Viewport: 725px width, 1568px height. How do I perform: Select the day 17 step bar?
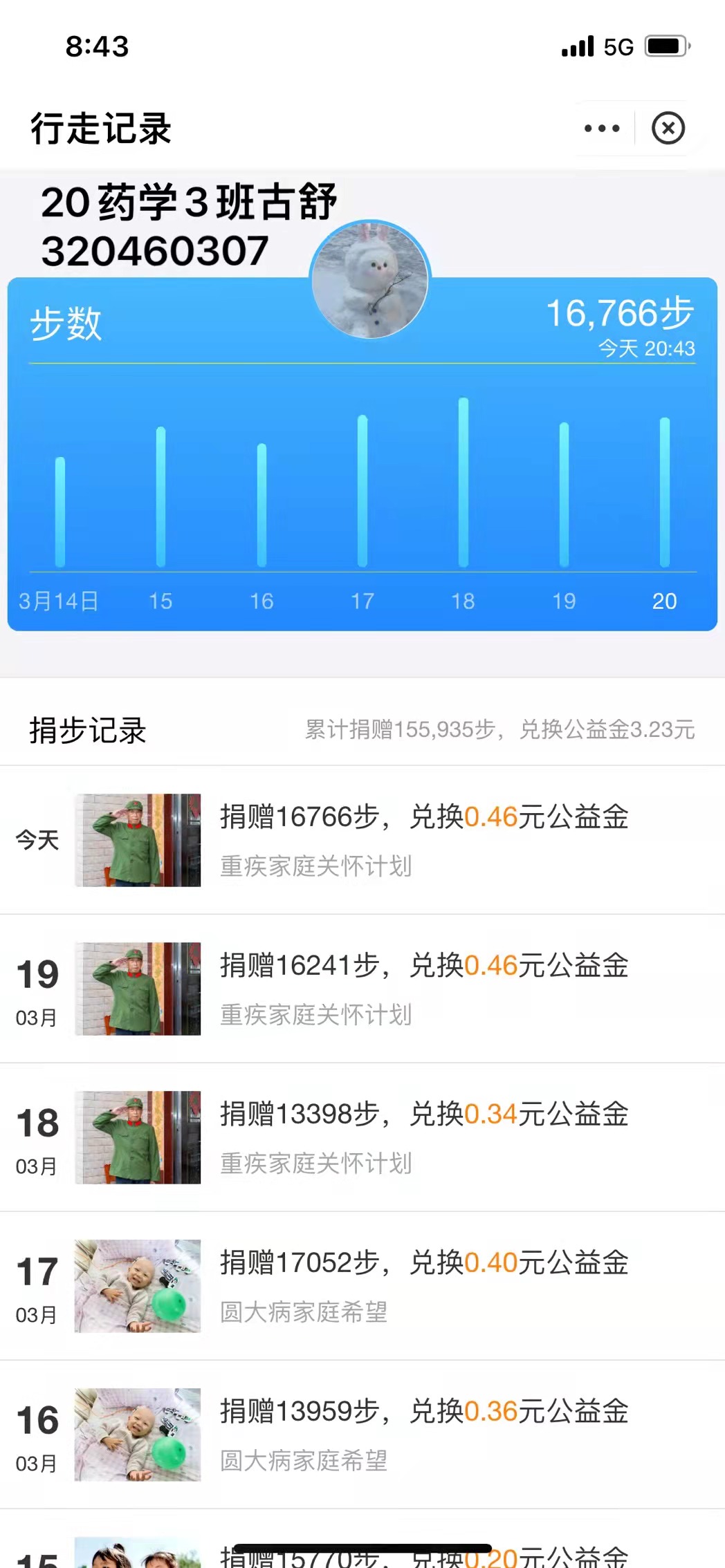pyautogui.click(x=362, y=491)
